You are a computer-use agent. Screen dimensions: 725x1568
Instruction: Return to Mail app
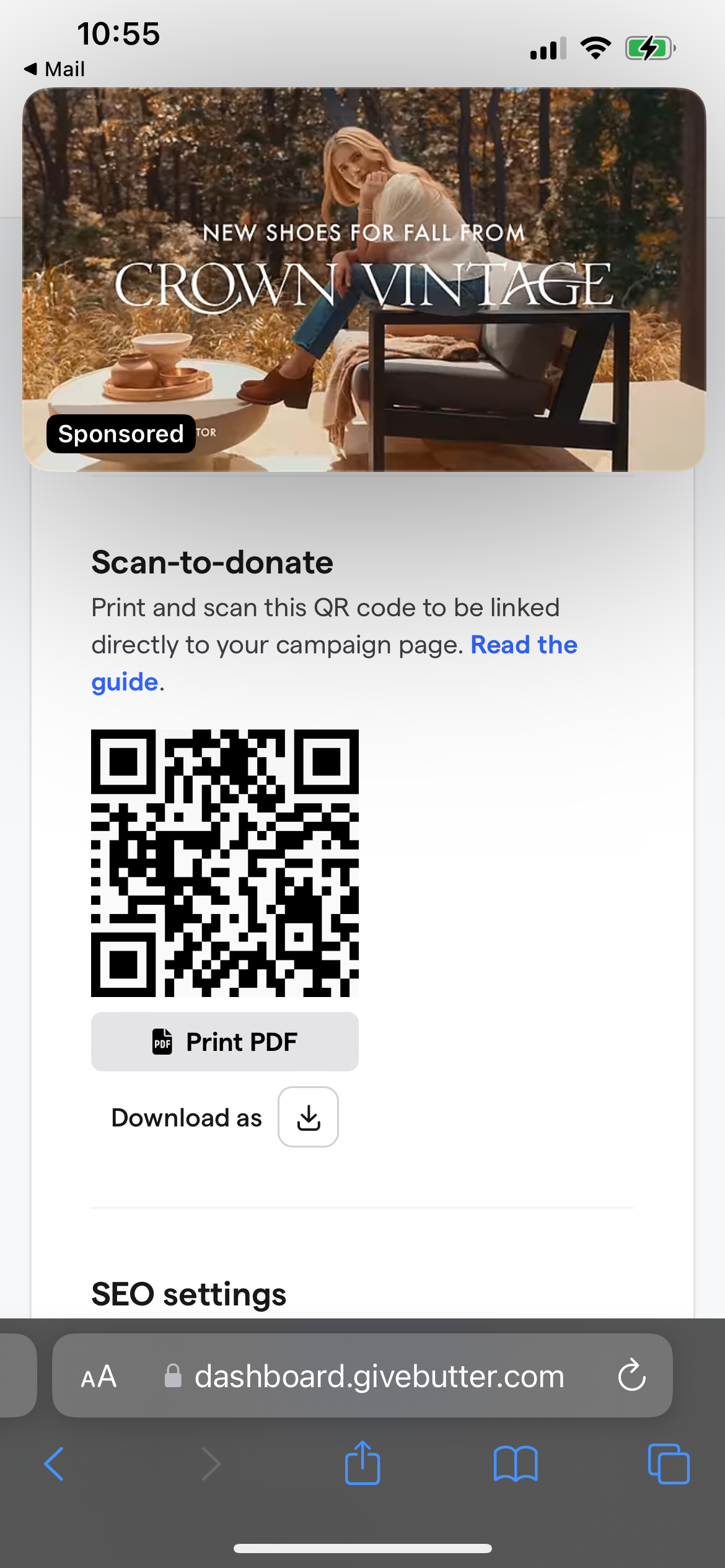(55, 69)
